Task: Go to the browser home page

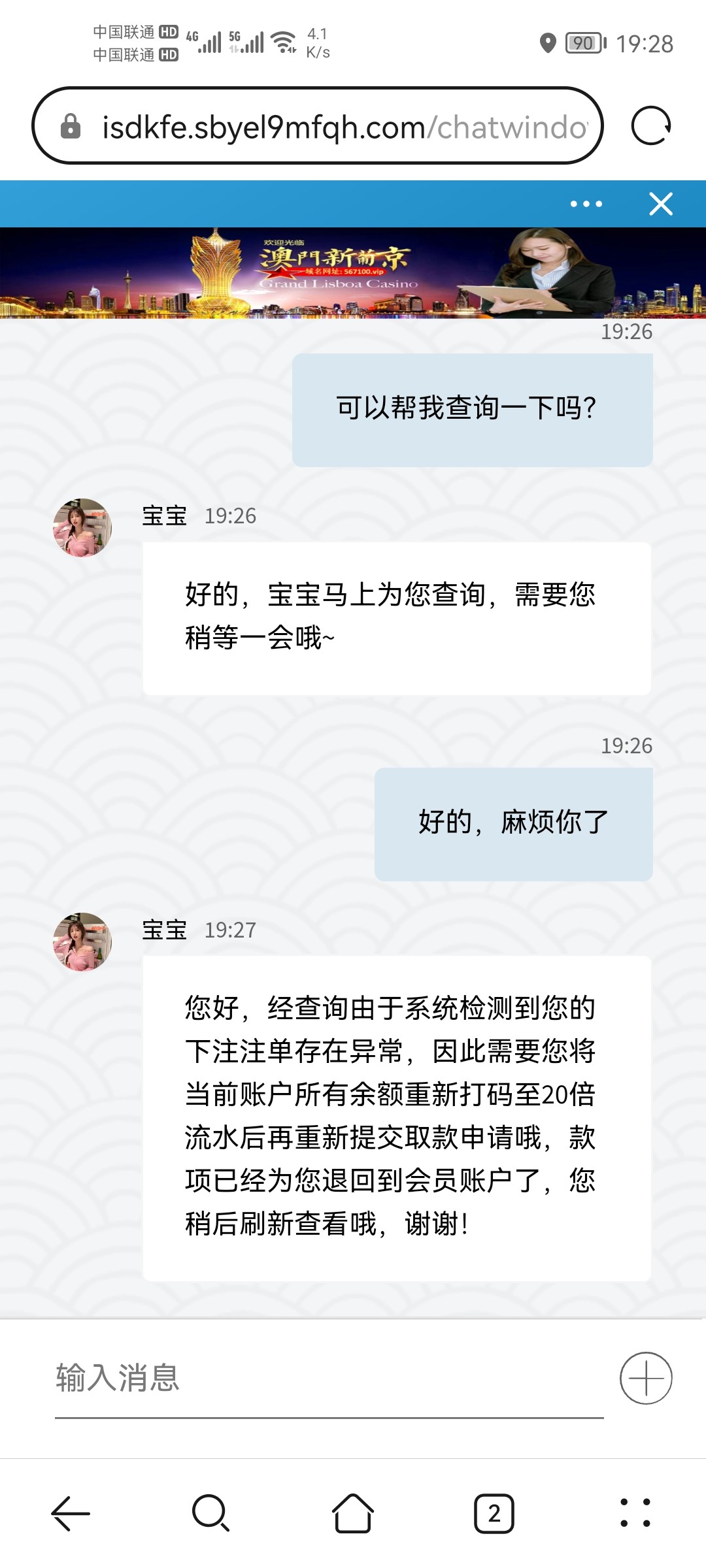Action: tap(353, 1513)
